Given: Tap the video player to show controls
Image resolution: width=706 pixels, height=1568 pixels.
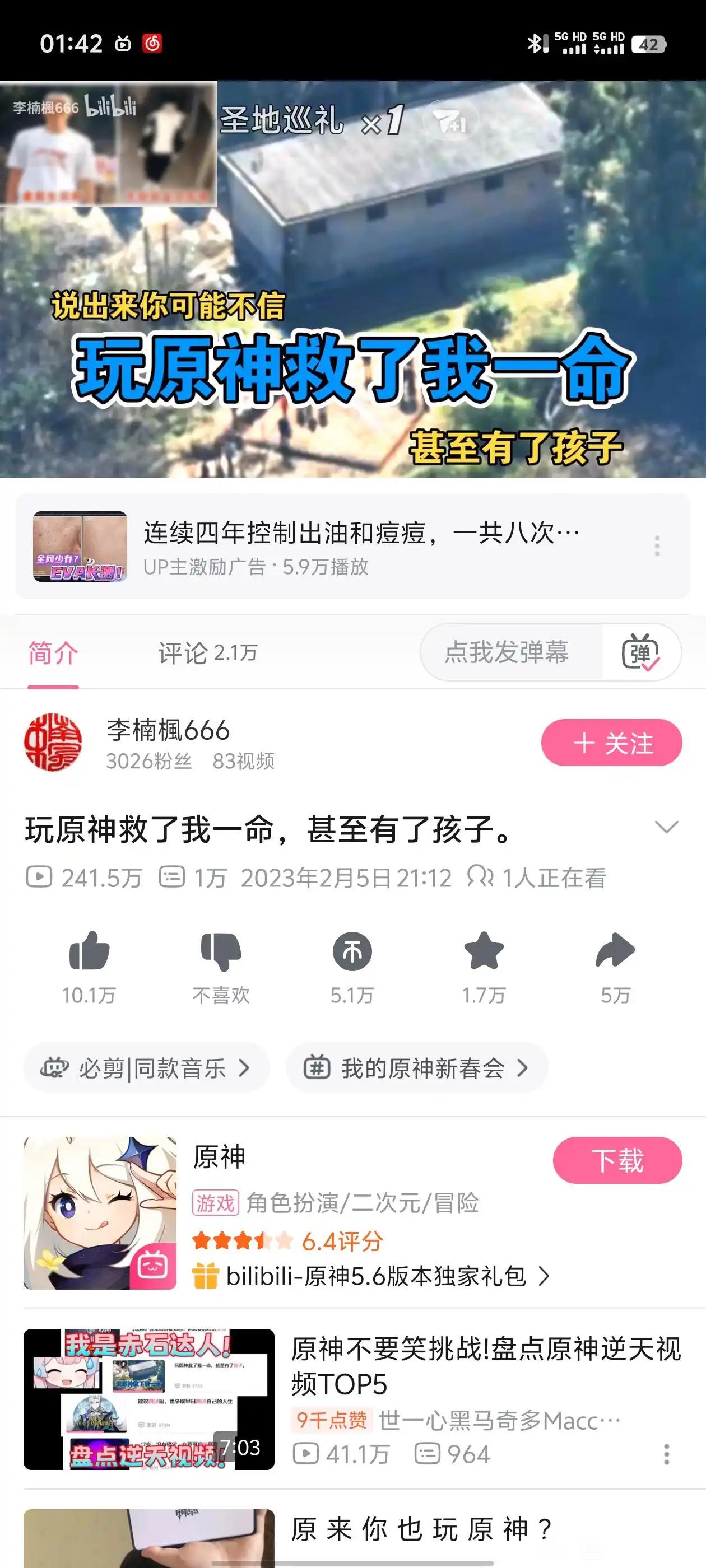Looking at the screenshot, I should click(x=354, y=256).
